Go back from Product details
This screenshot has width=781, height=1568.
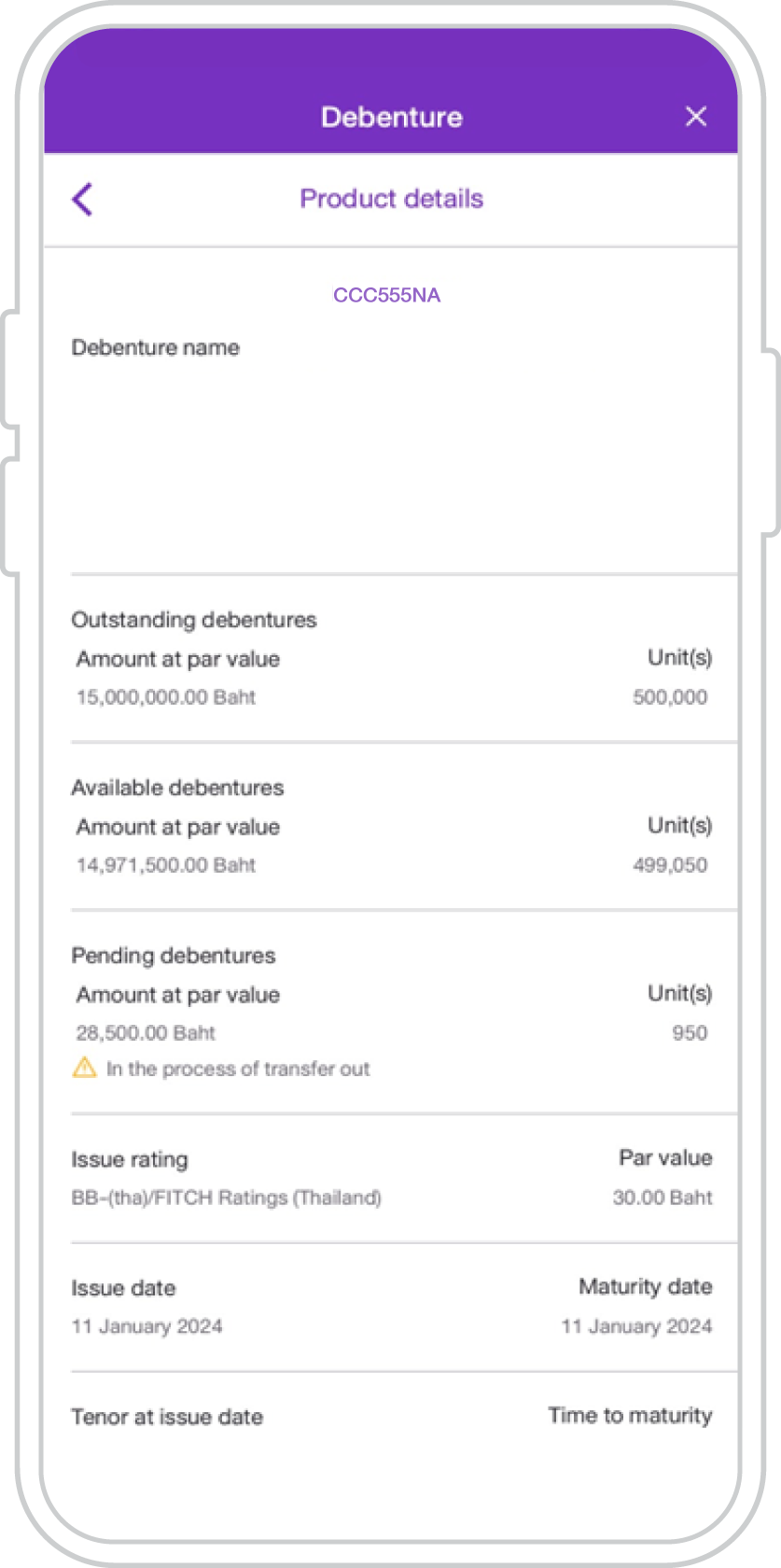coord(82,199)
